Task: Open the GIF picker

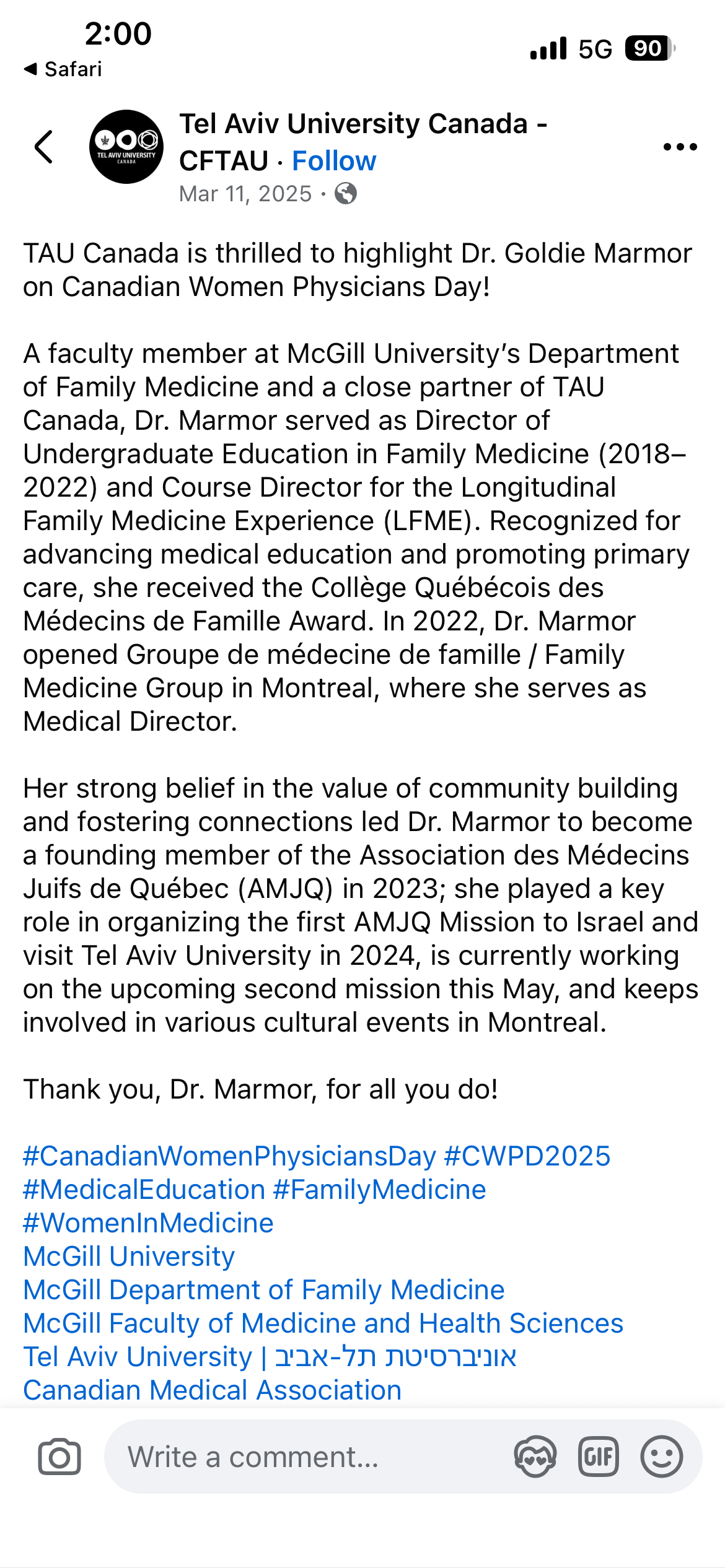Action: (x=598, y=1457)
